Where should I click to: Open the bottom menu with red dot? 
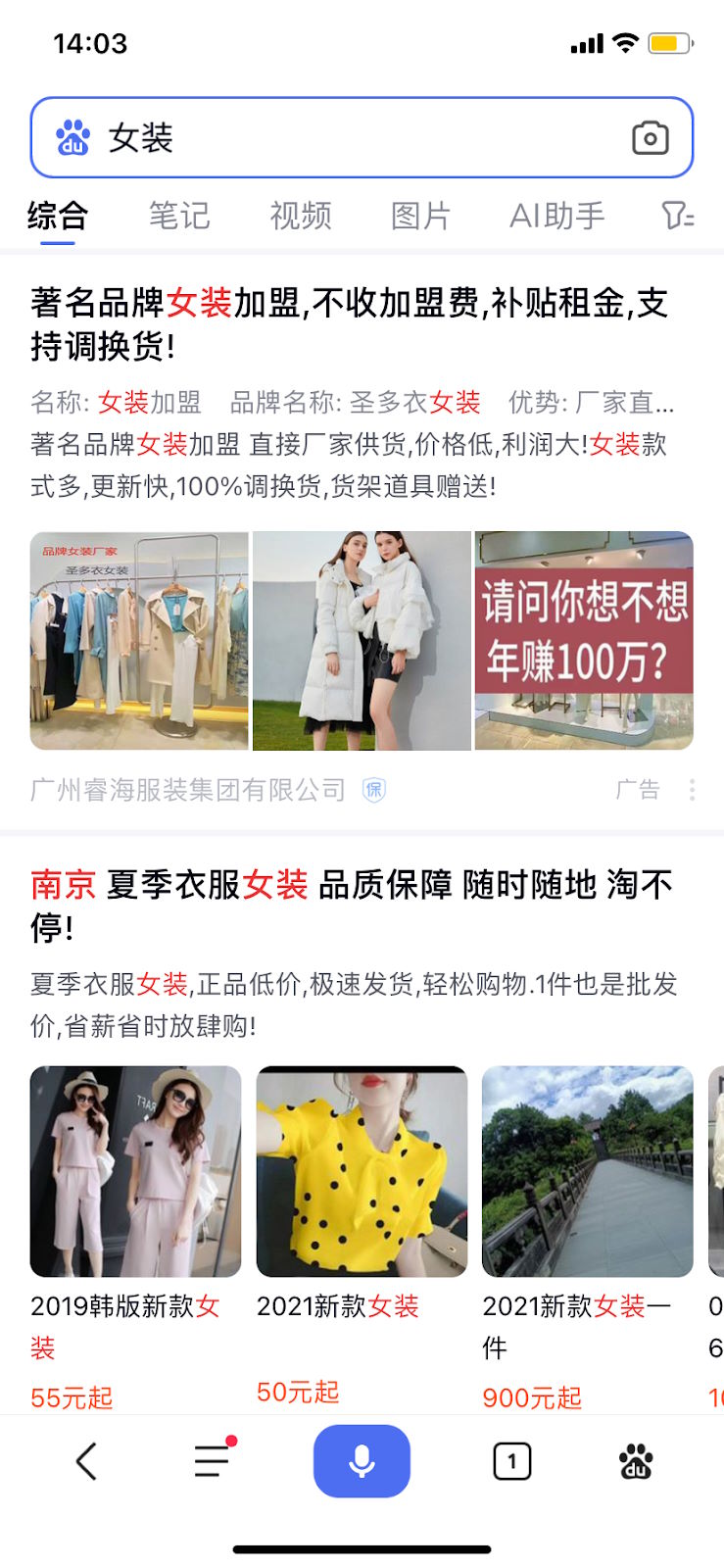coord(212,1460)
